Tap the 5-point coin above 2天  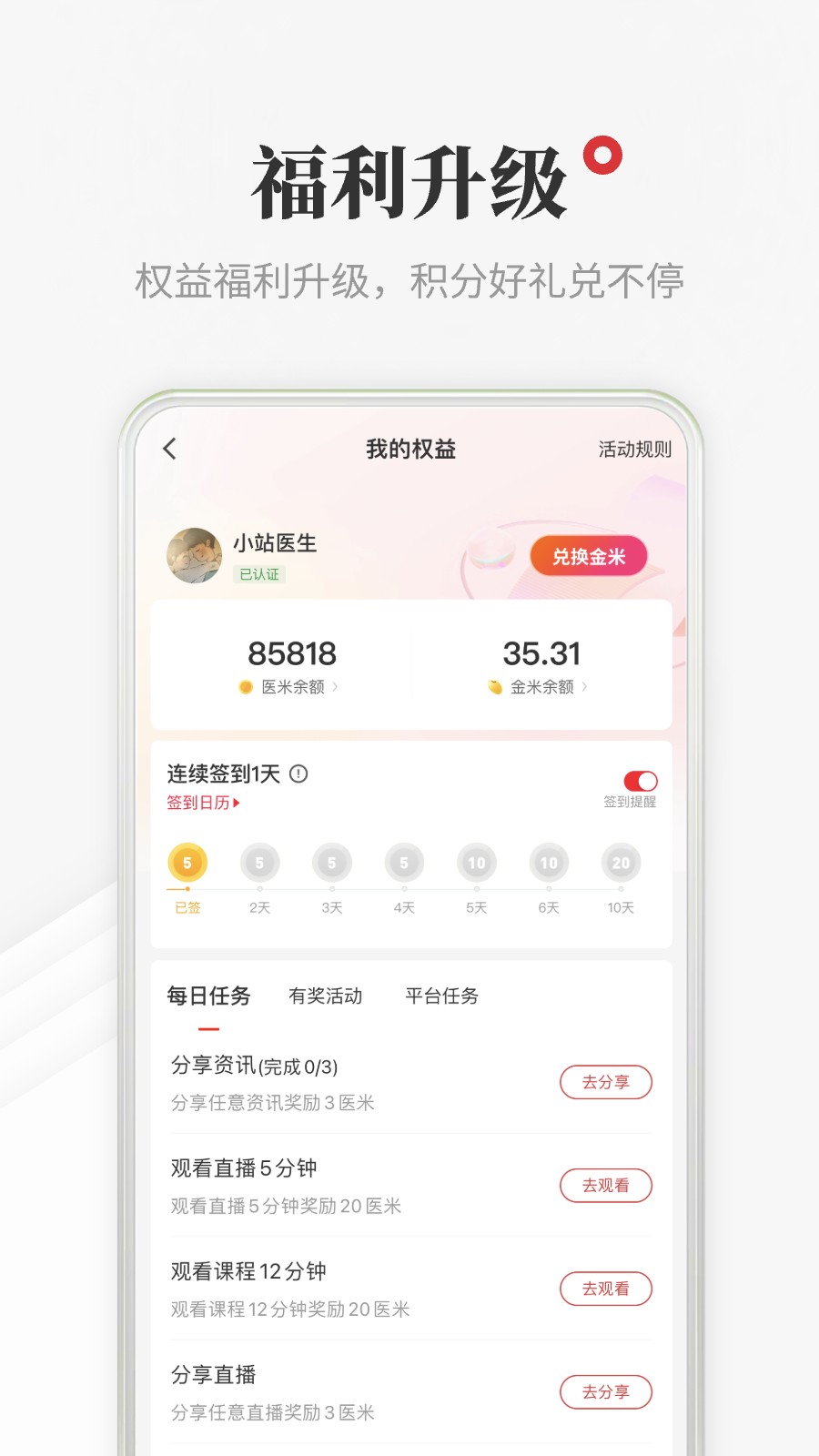[259, 863]
